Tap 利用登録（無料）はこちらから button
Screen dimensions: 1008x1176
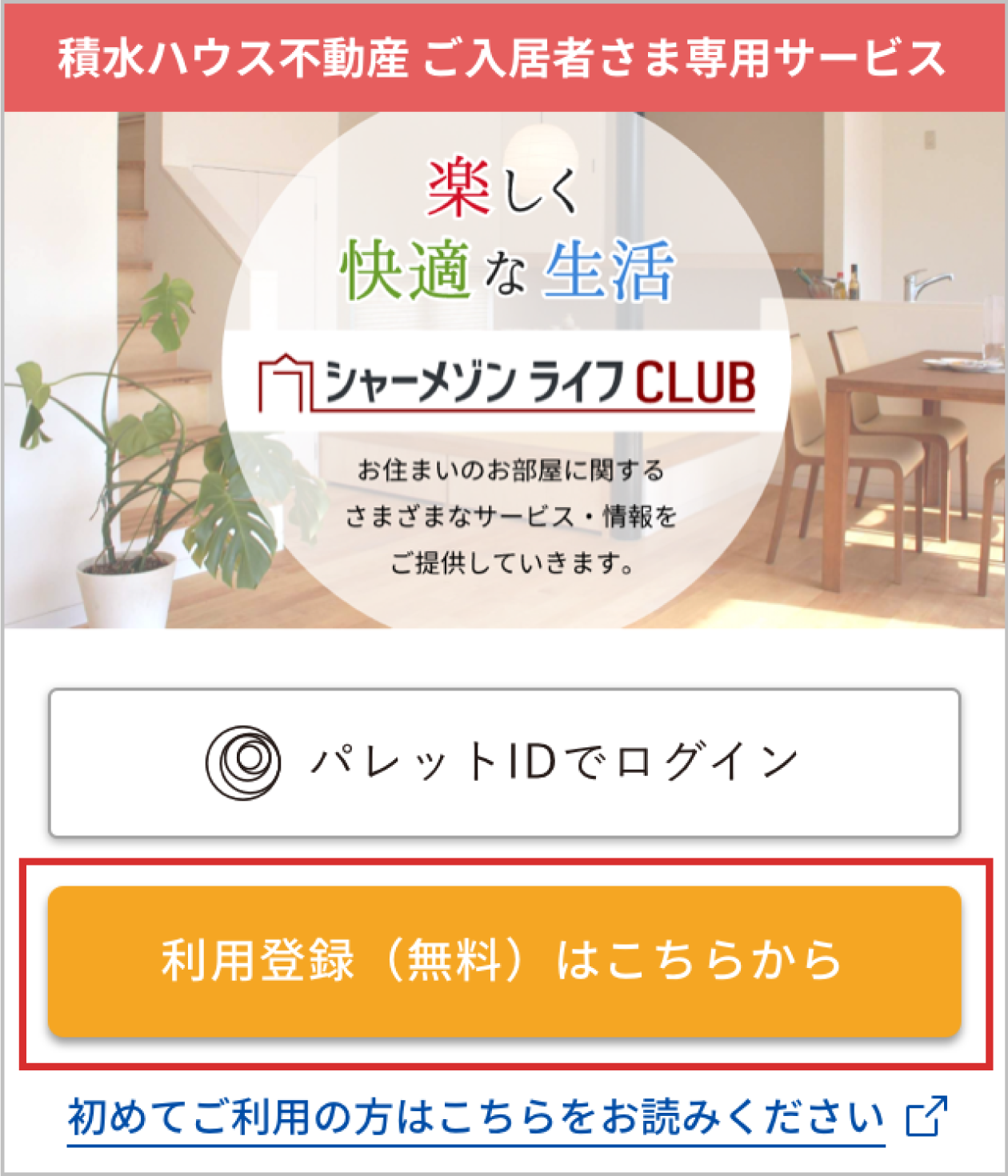click(x=504, y=961)
